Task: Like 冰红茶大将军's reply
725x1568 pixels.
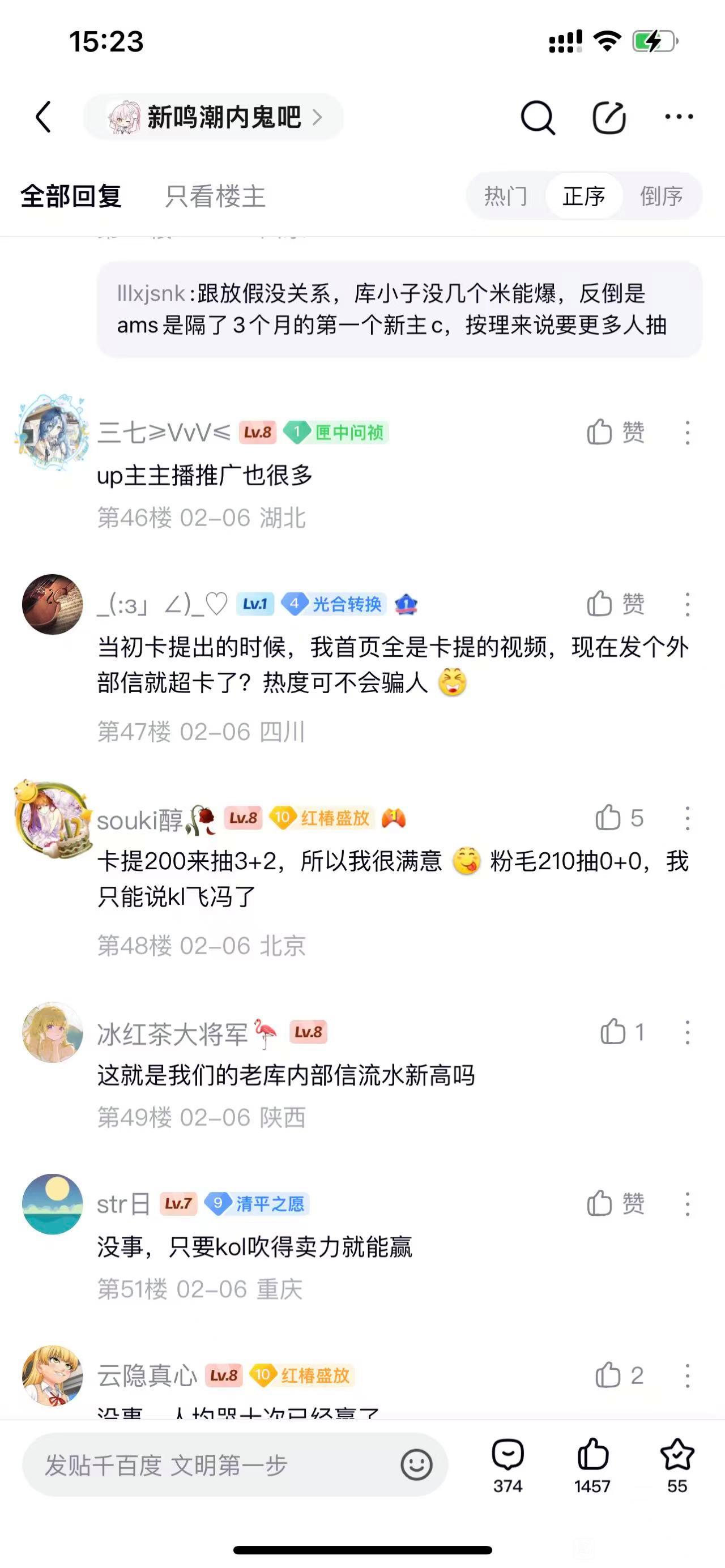Action: tap(621, 1032)
